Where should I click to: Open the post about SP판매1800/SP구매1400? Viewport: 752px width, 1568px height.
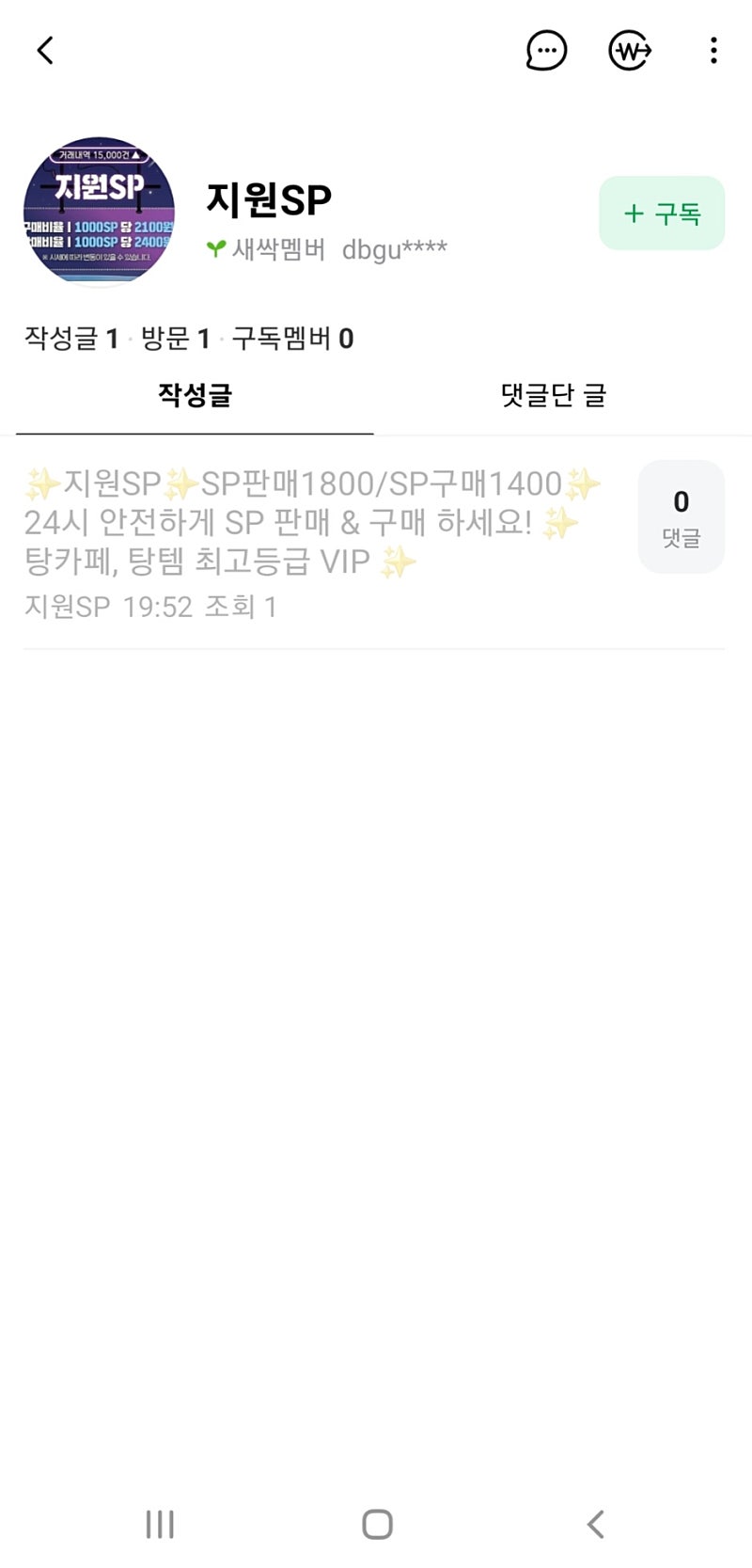point(310,522)
